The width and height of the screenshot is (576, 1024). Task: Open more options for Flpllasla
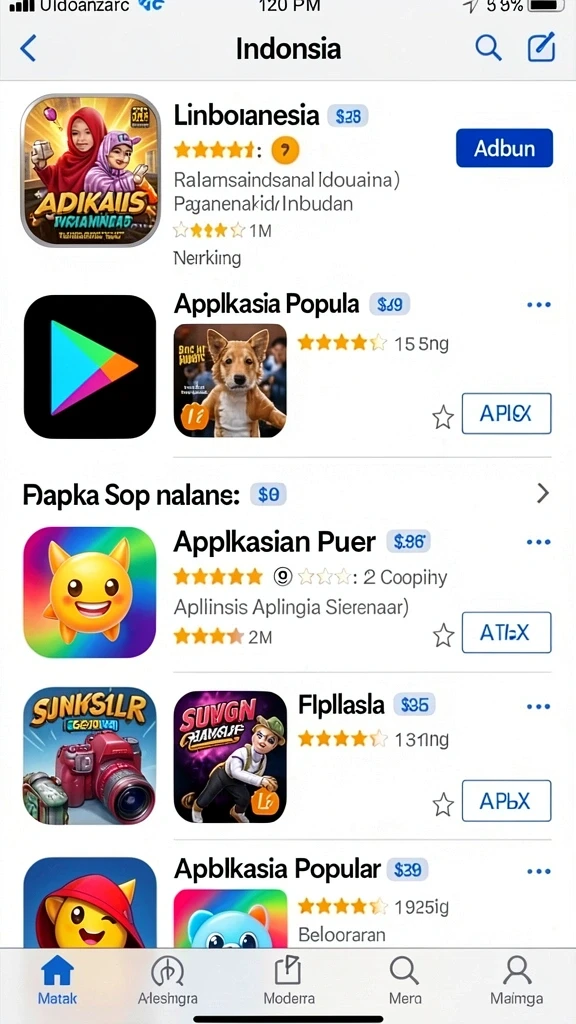538,707
